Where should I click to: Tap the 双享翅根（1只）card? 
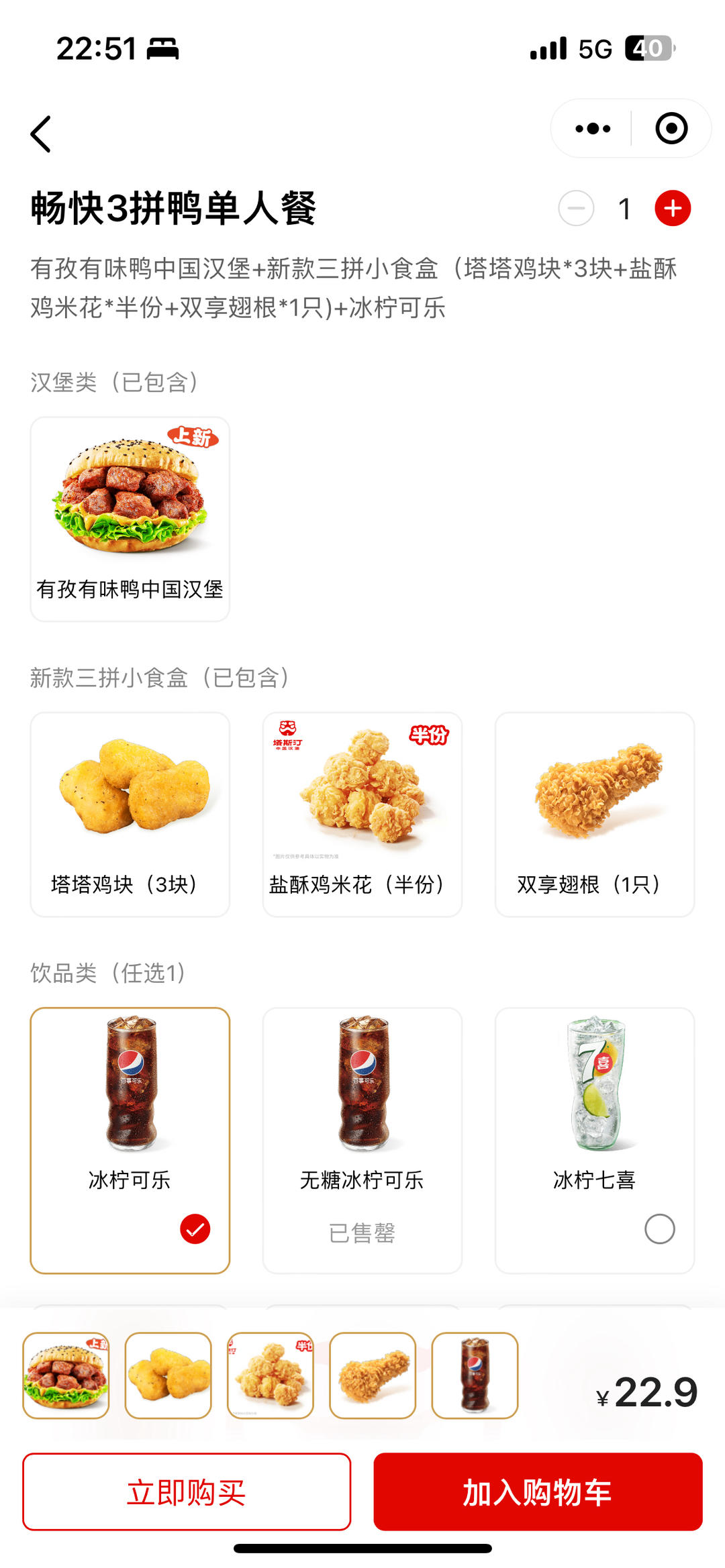point(595,814)
